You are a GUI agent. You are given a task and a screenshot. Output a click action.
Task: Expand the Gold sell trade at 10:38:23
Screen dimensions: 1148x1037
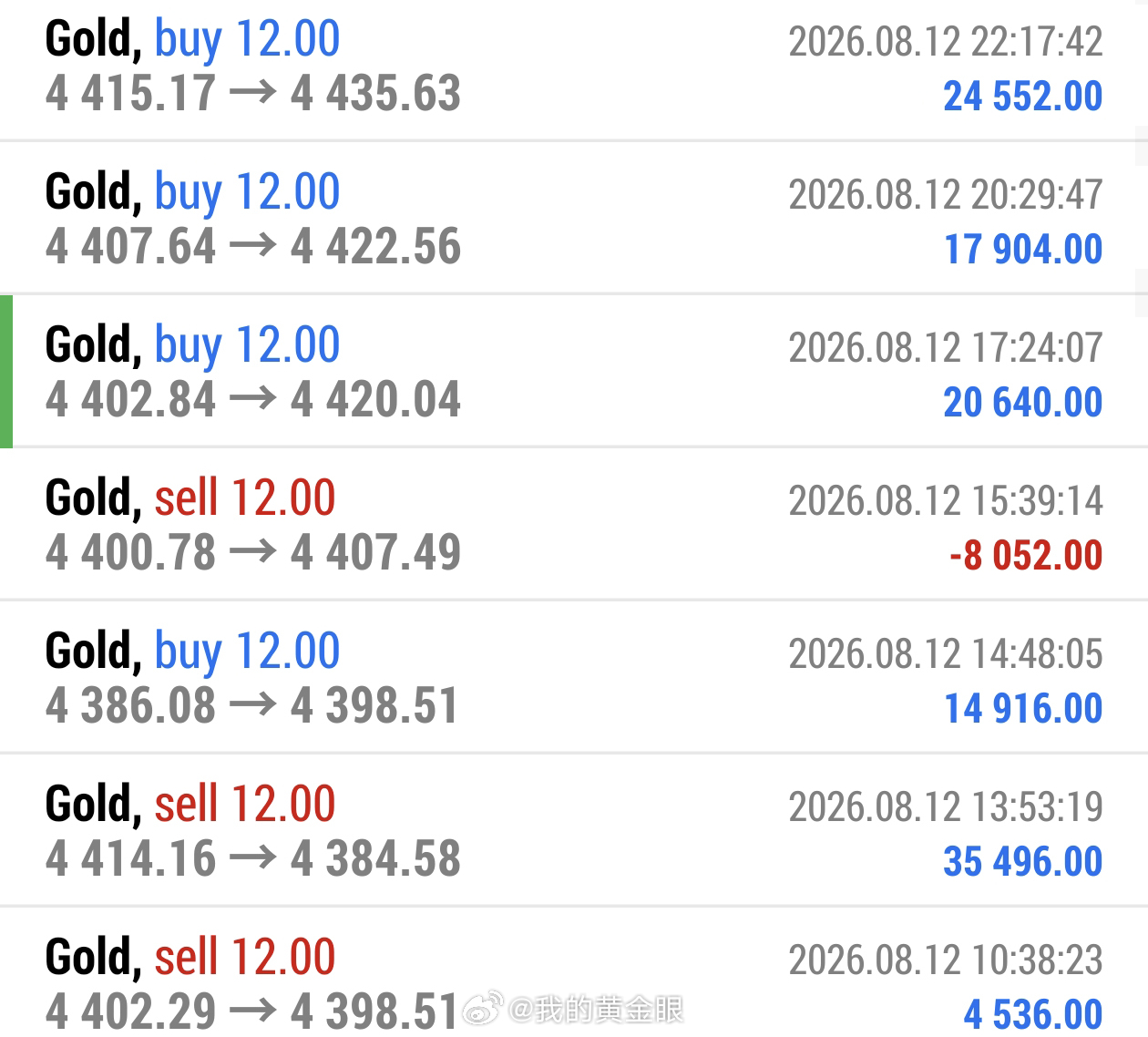[x=574, y=973]
